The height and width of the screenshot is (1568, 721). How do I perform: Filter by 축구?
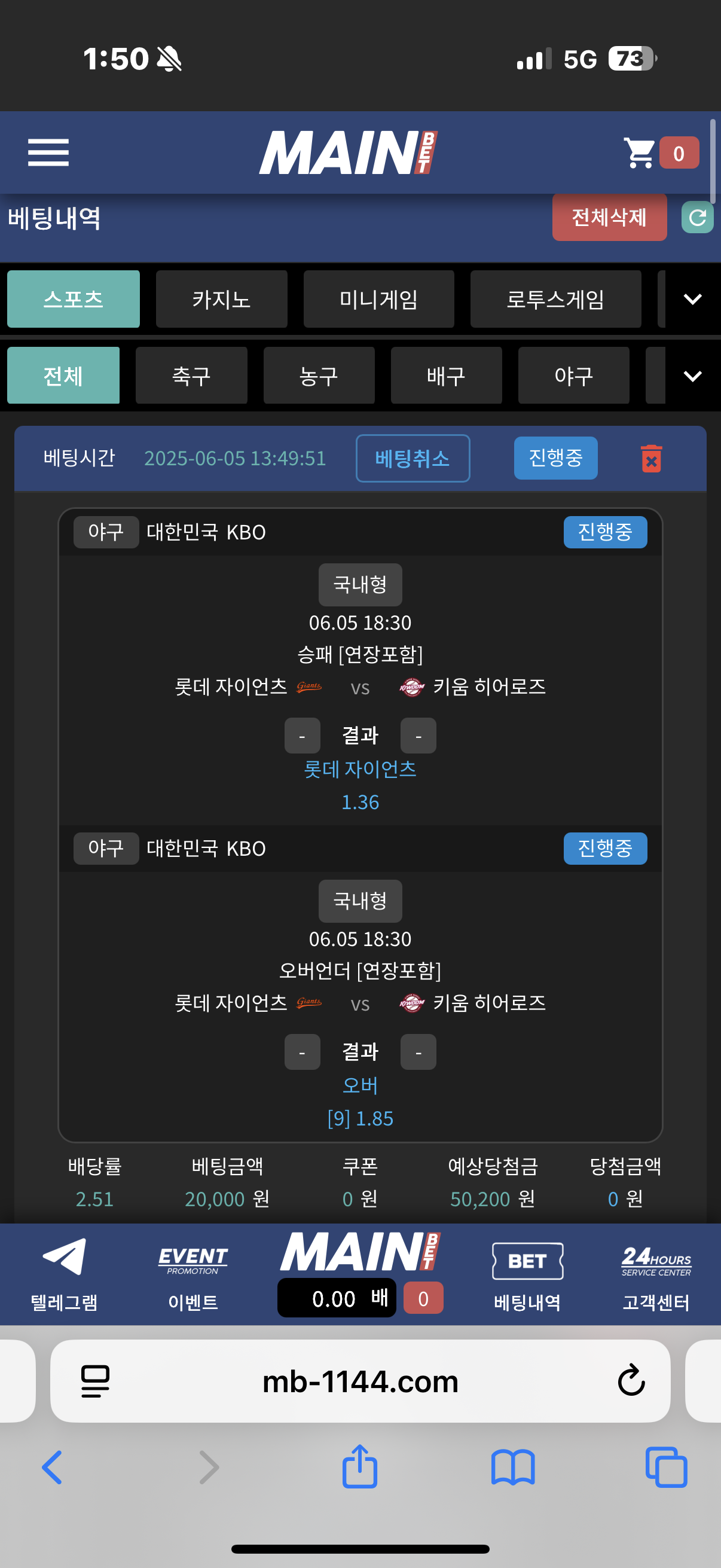191,376
